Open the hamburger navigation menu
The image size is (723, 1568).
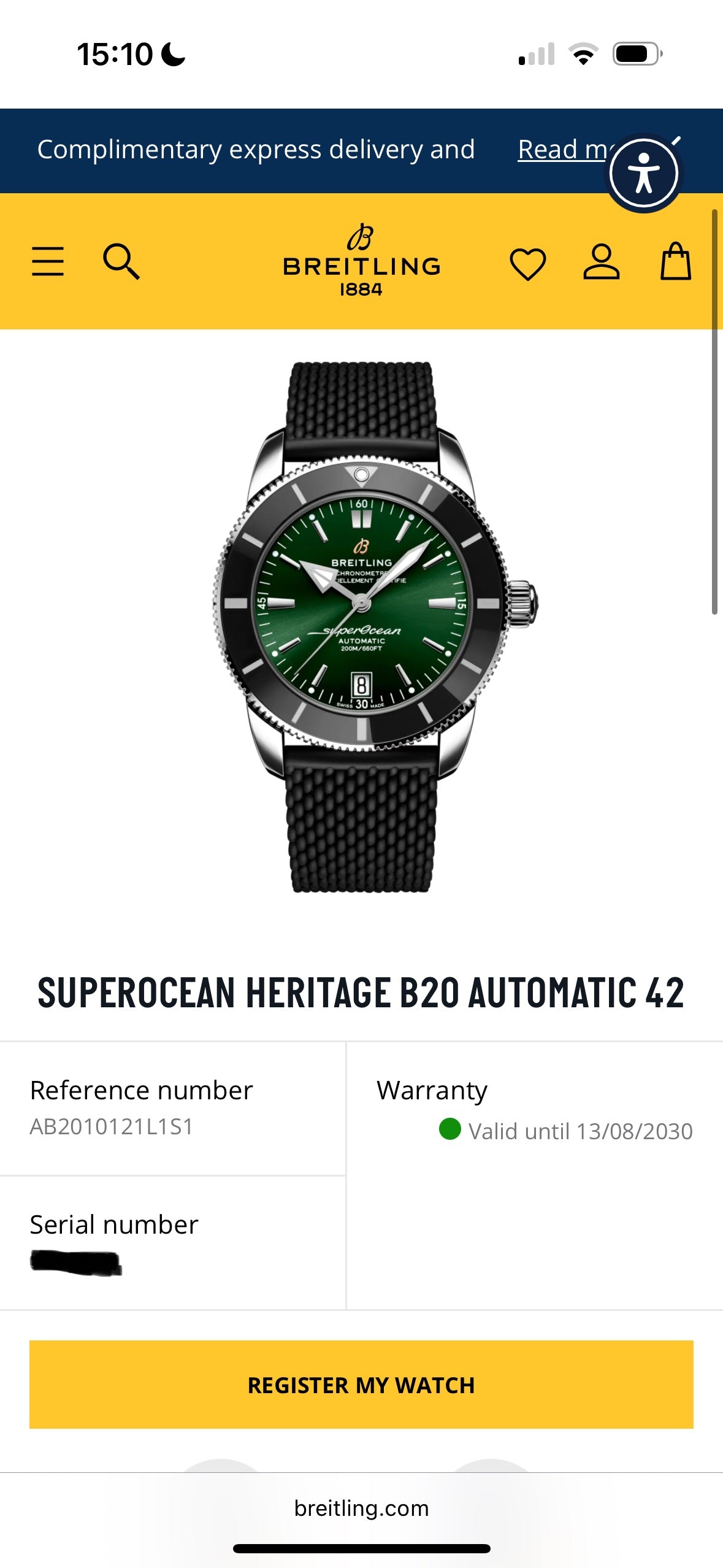(x=48, y=261)
